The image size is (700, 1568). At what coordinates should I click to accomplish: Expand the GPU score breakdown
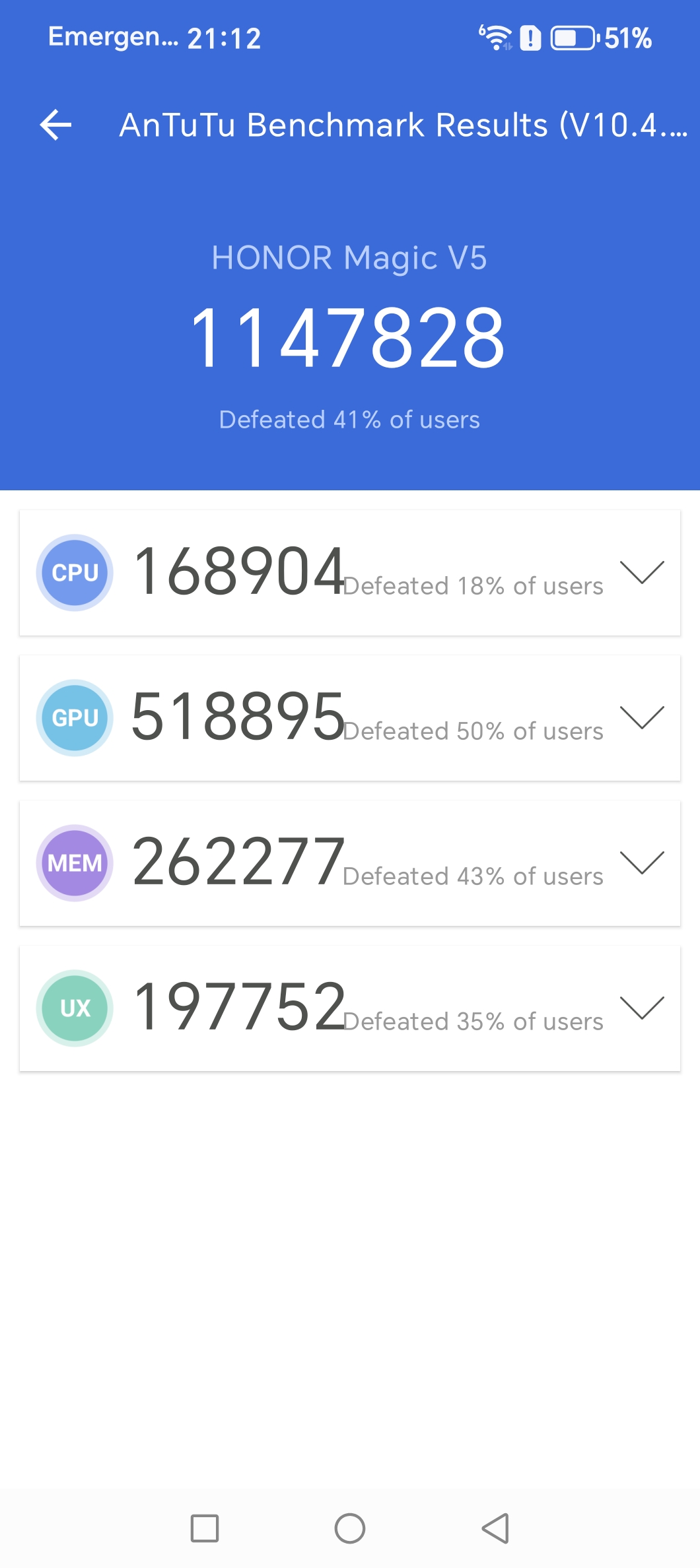tap(641, 717)
